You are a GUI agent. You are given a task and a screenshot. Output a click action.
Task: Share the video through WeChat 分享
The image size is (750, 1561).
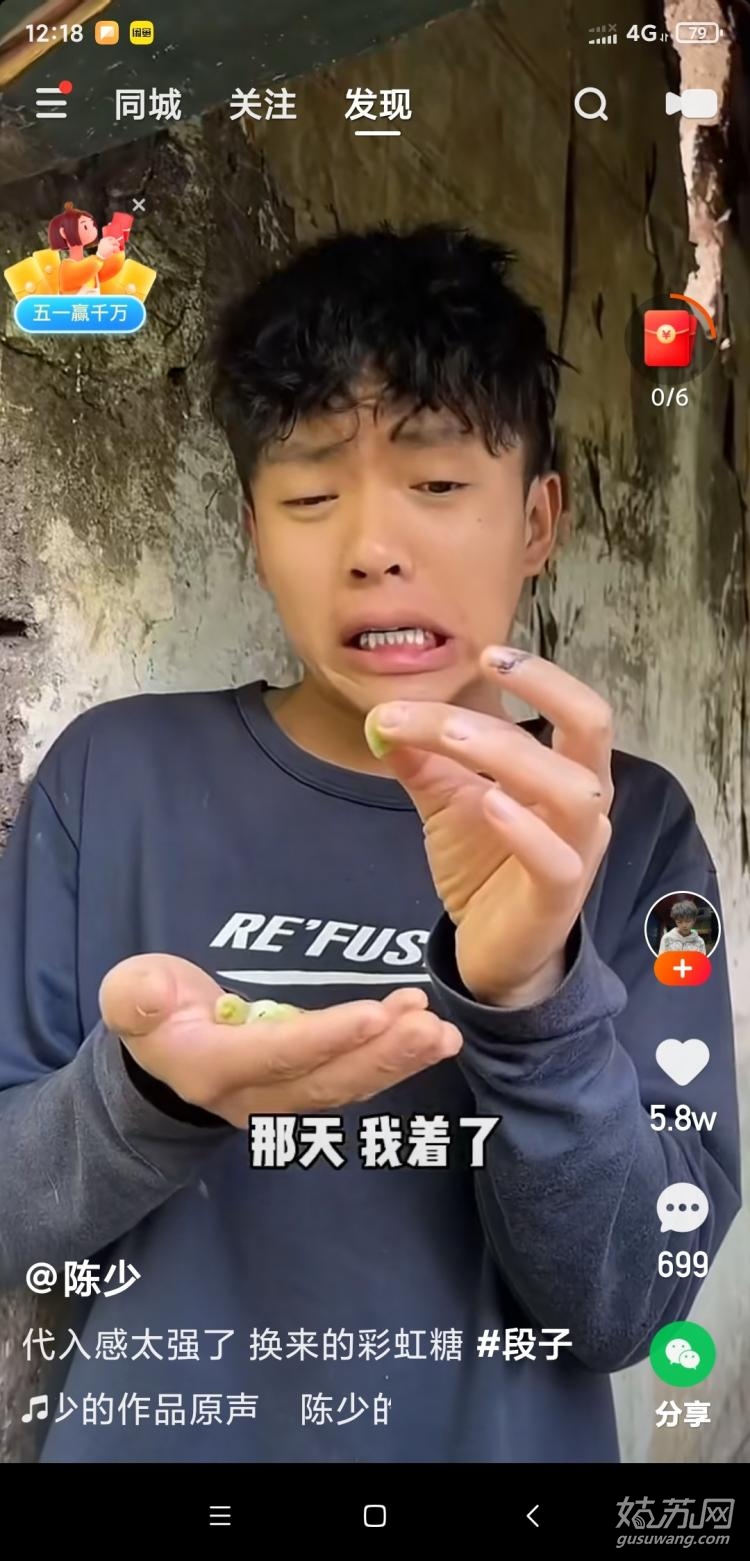(682, 1356)
